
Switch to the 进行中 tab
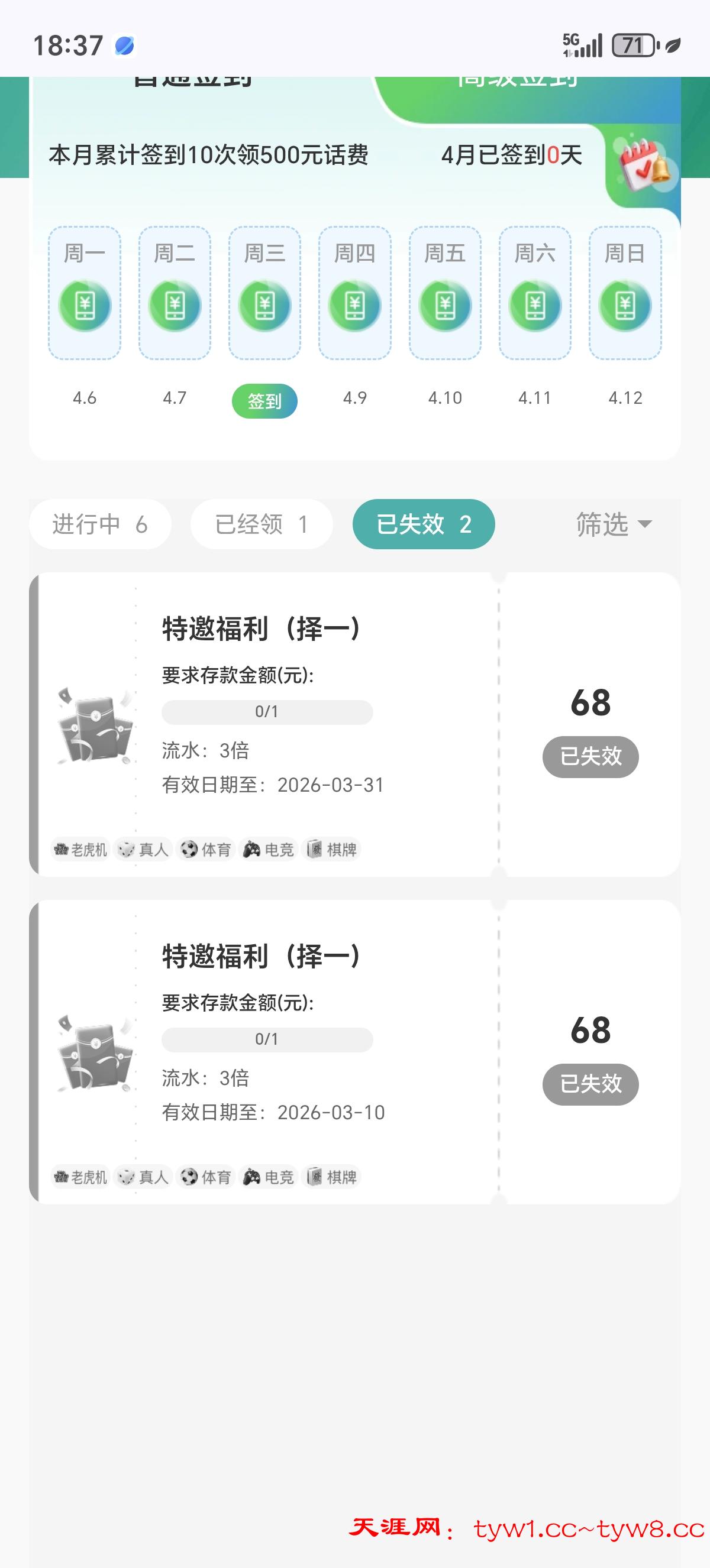(x=100, y=524)
